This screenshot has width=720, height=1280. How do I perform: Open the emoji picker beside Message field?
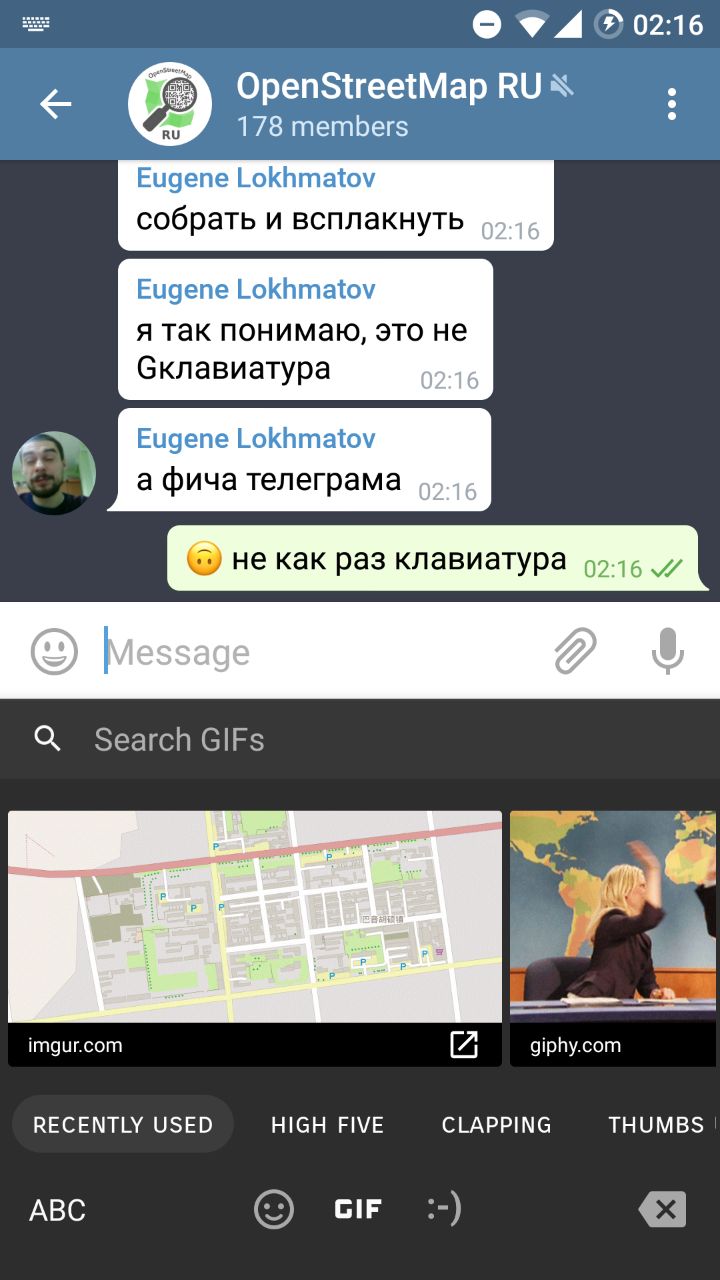54,652
